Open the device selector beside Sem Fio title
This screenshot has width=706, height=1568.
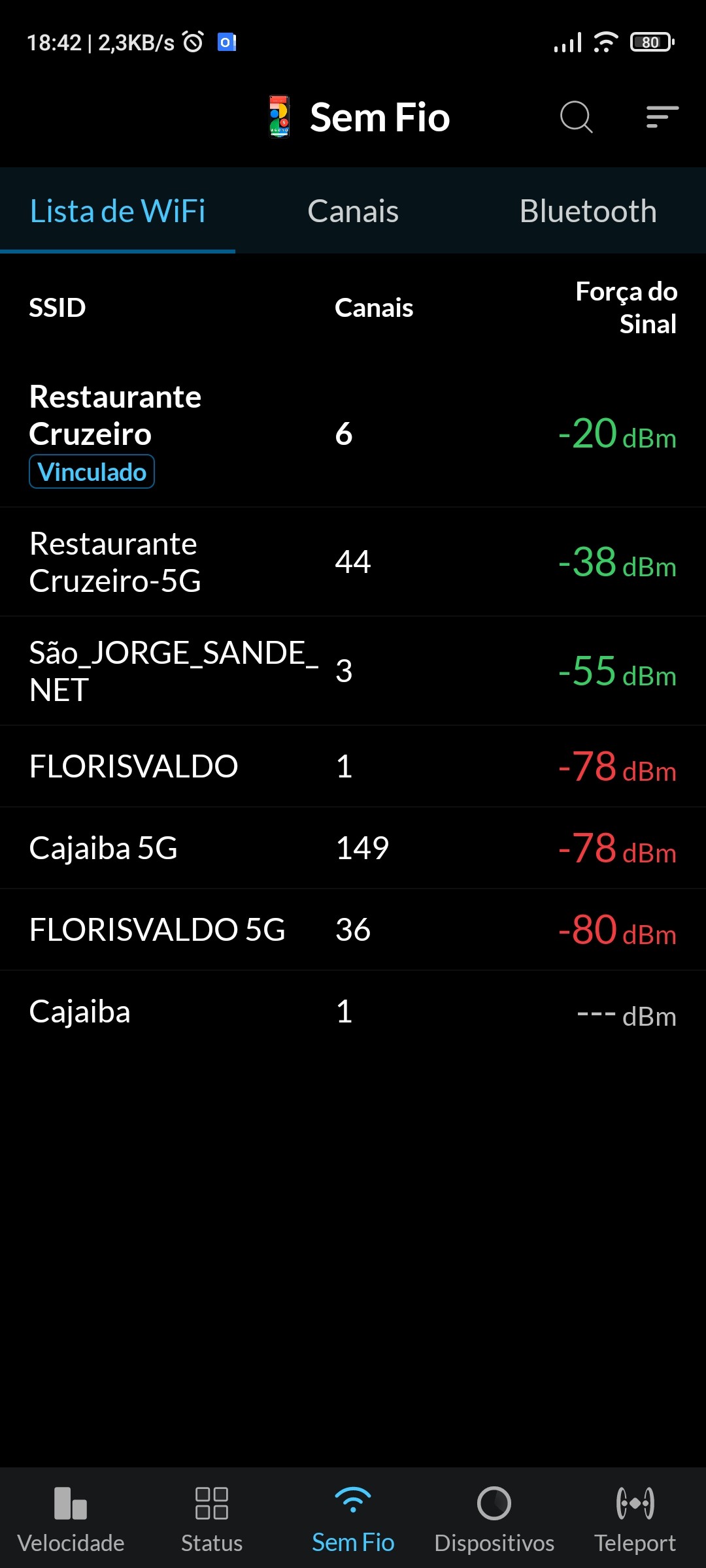280,118
